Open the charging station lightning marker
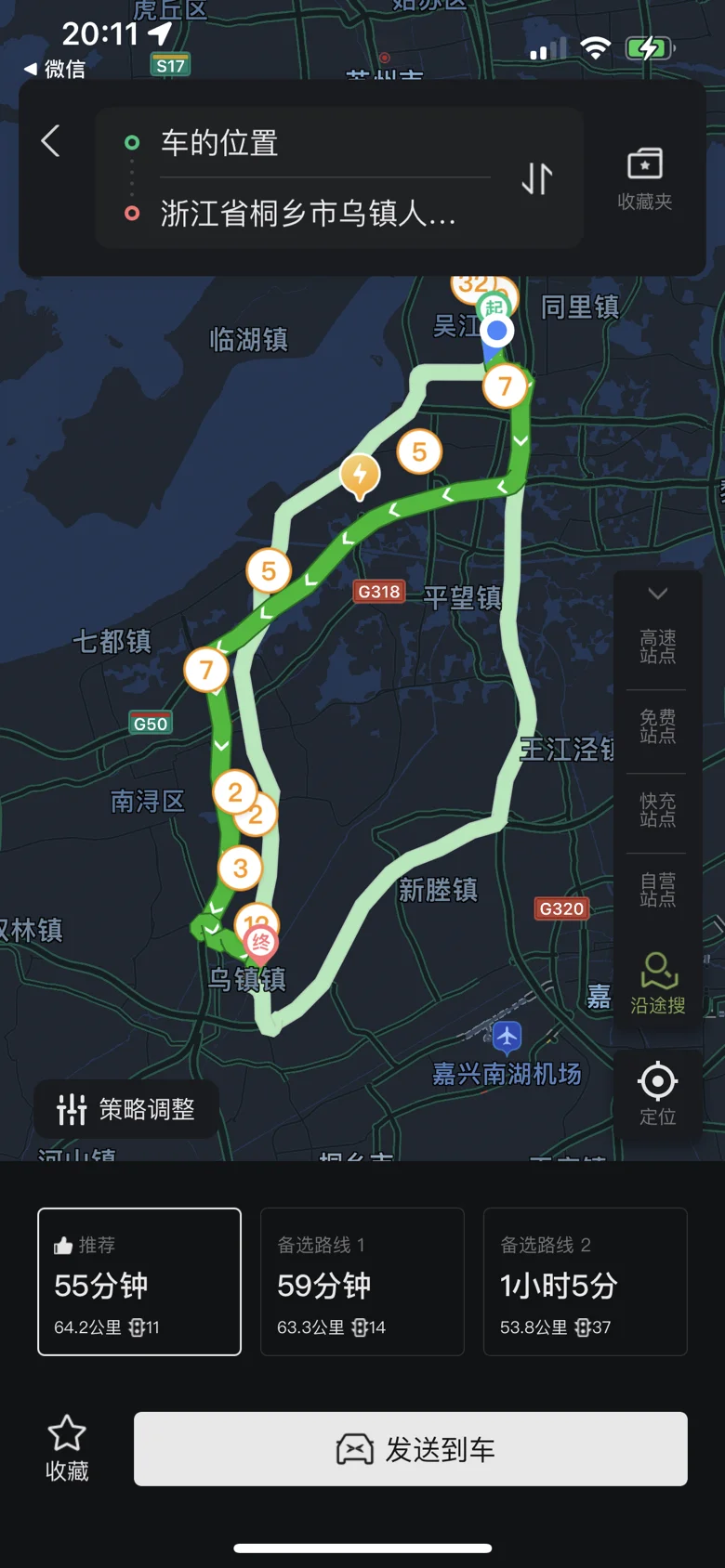 point(360,476)
